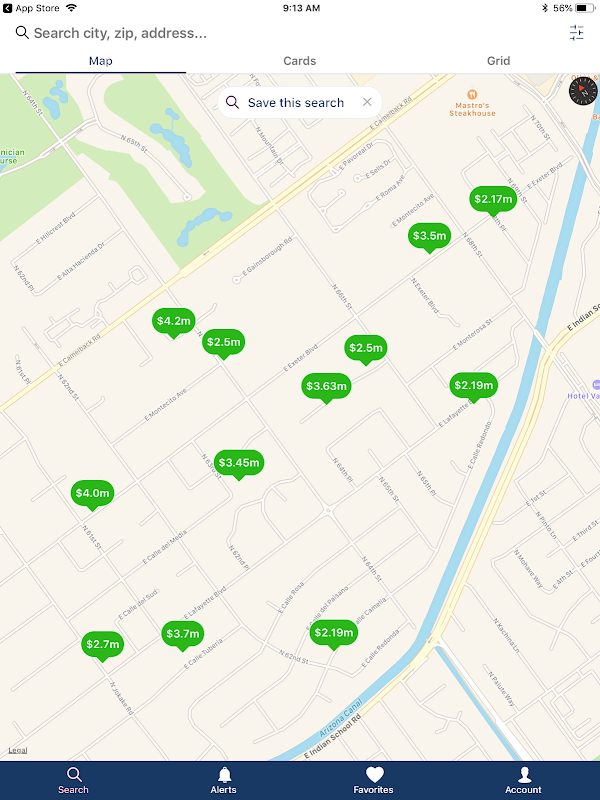Screen dimensions: 600x800
Task: Select the Map tab
Action: (x=101, y=61)
